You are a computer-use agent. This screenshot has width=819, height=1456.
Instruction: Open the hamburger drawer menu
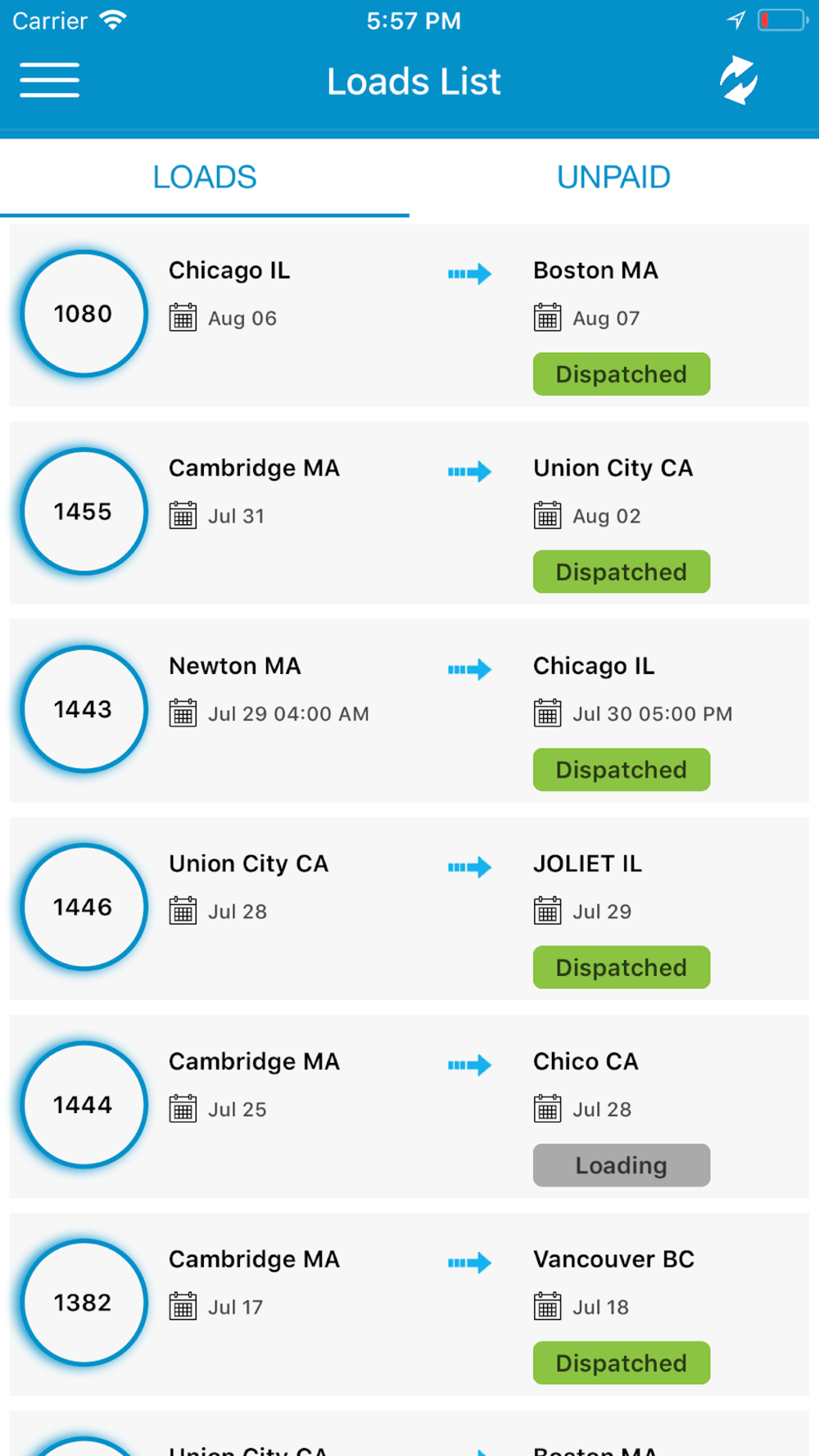pyautogui.click(x=50, y=80)
